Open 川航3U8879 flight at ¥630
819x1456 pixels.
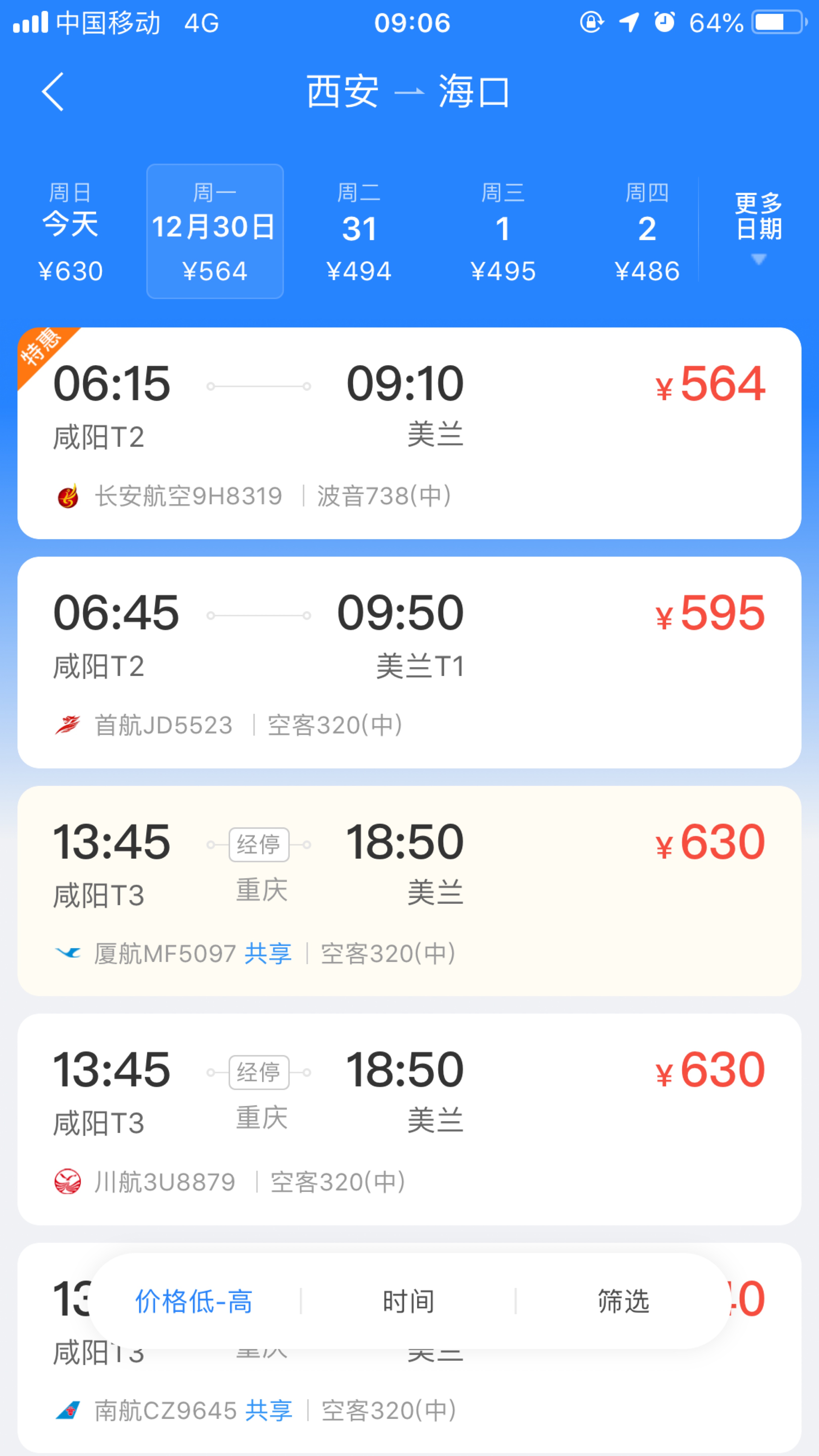[x=409, y=1119]
